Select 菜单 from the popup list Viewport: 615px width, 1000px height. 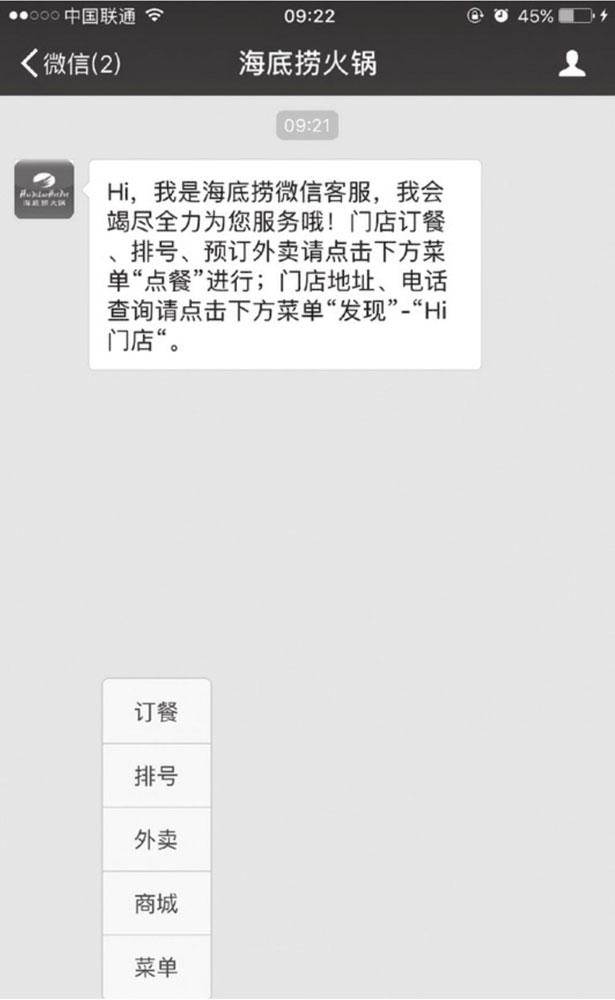pos(156,967)
